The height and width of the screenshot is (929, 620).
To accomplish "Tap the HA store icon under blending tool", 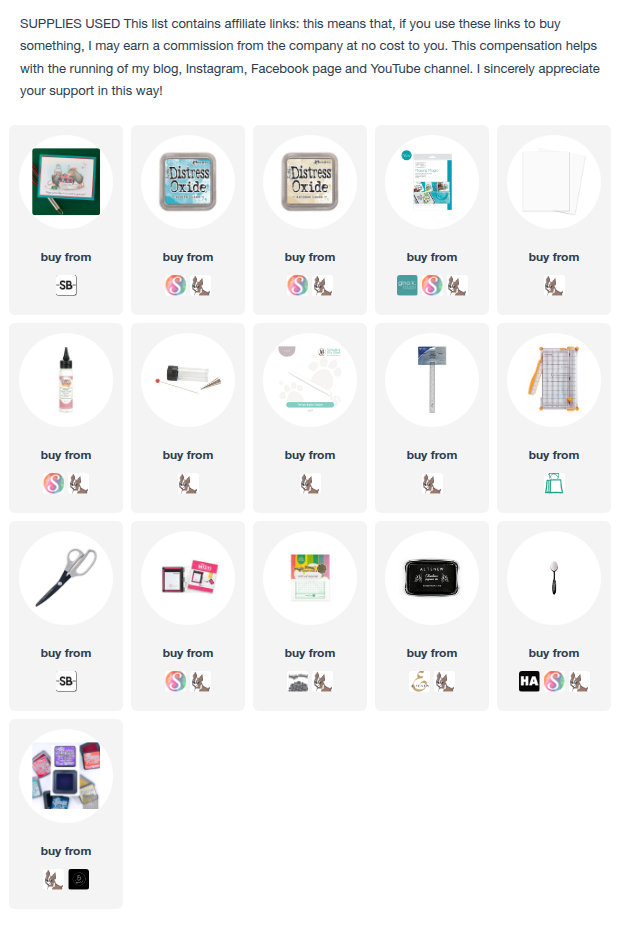I will pos(530,682).
